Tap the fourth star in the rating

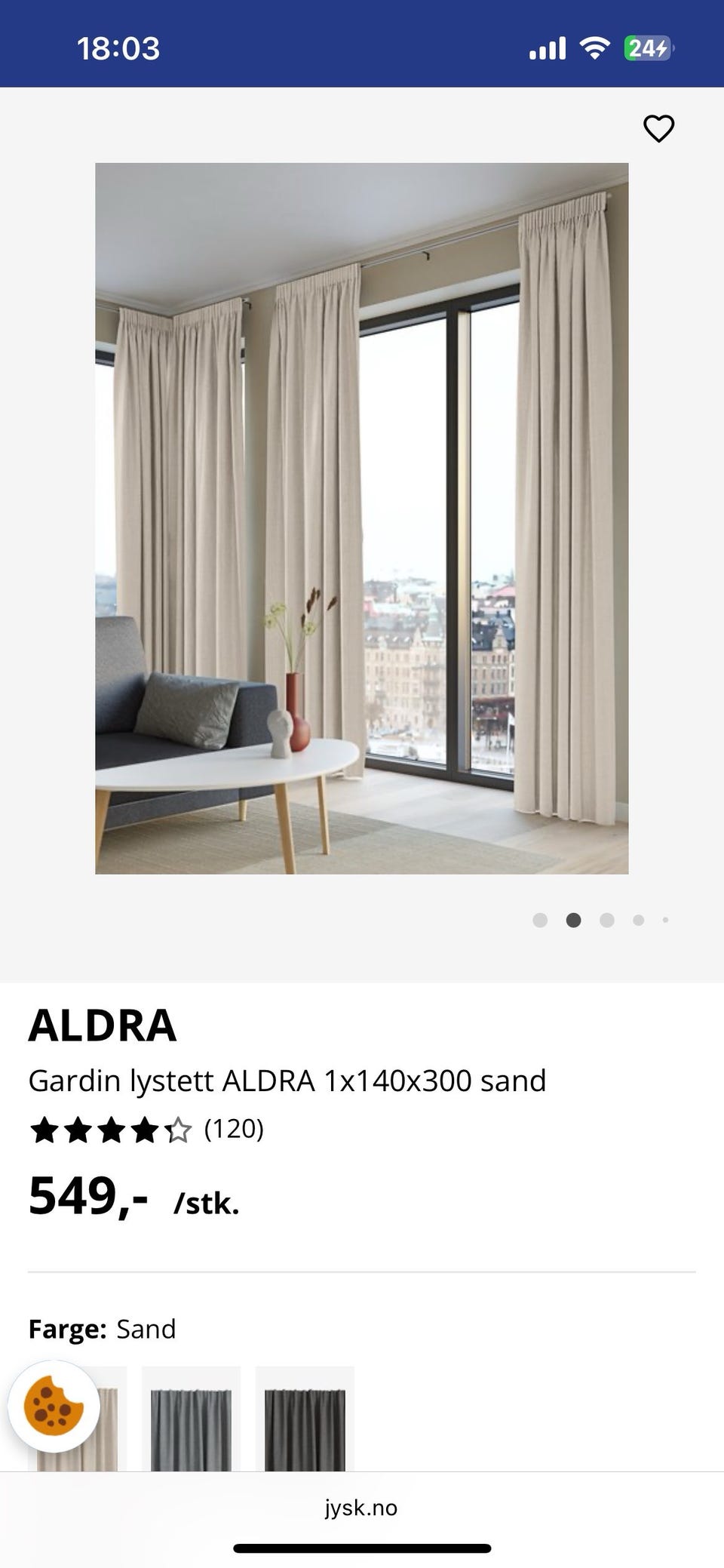point(146,1130)
